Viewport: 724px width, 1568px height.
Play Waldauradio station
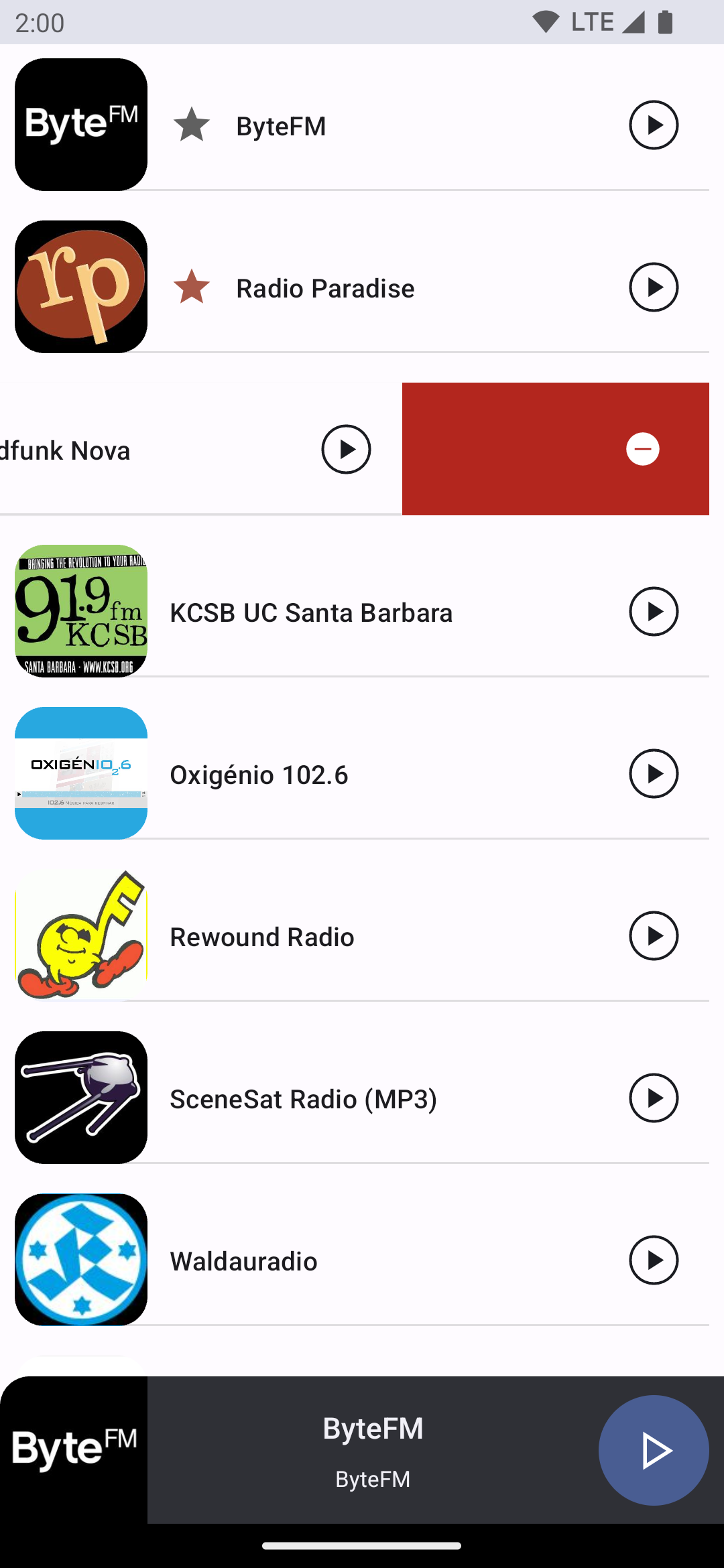click(654, 1260)
